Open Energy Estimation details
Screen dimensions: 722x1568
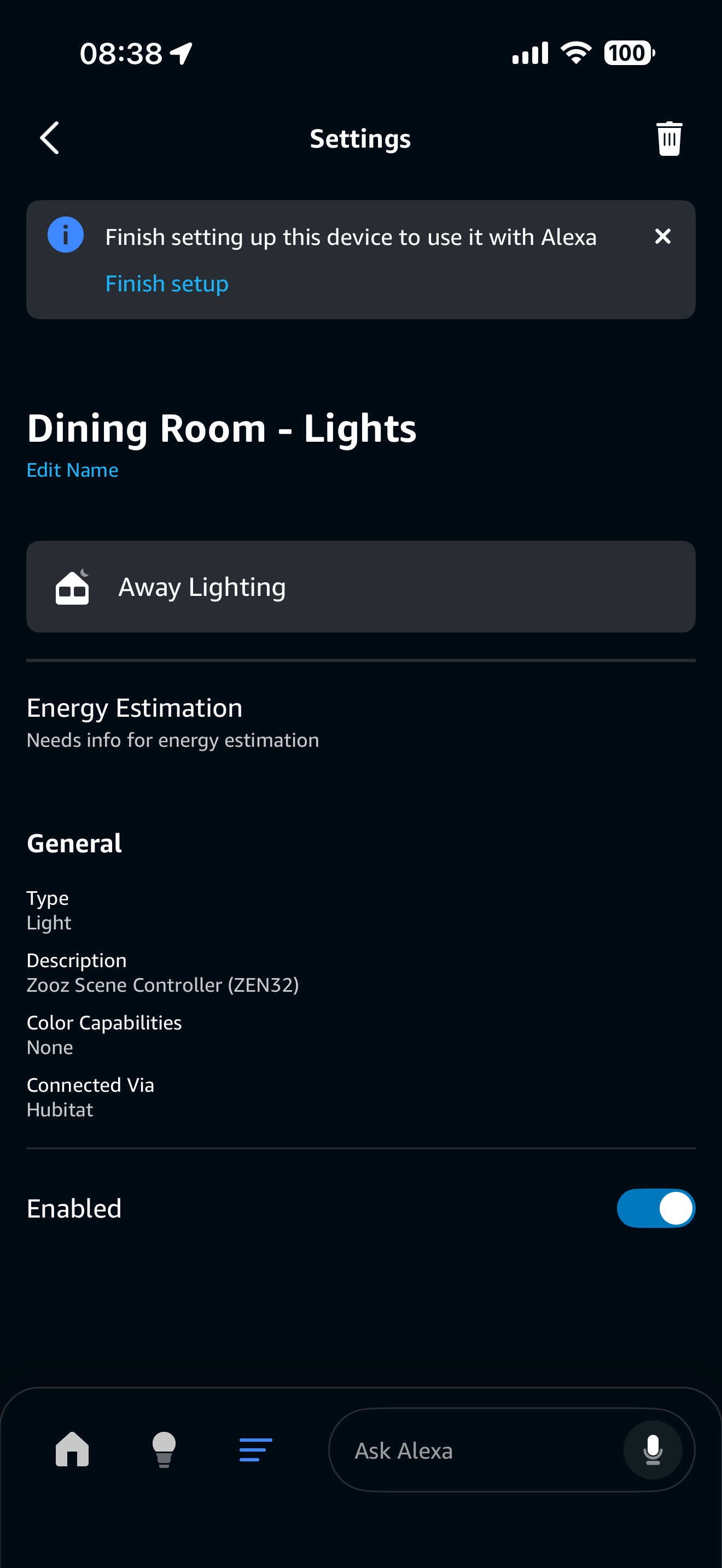(173, 722)
